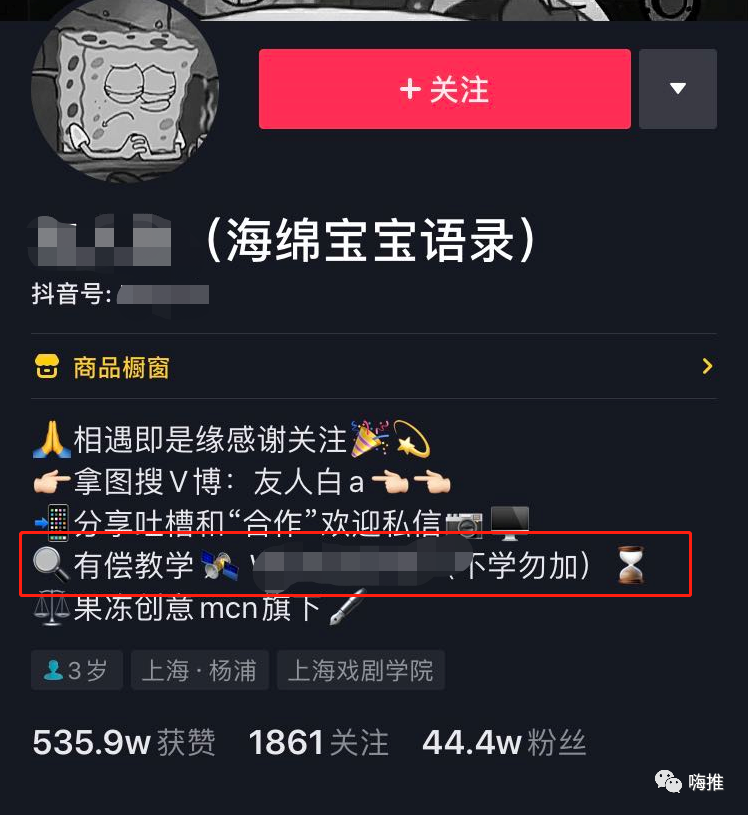Viewport: 748px width, 815px height.
Task: Open the 44.4w 粉丝 followers list
Action: (504, 743)
